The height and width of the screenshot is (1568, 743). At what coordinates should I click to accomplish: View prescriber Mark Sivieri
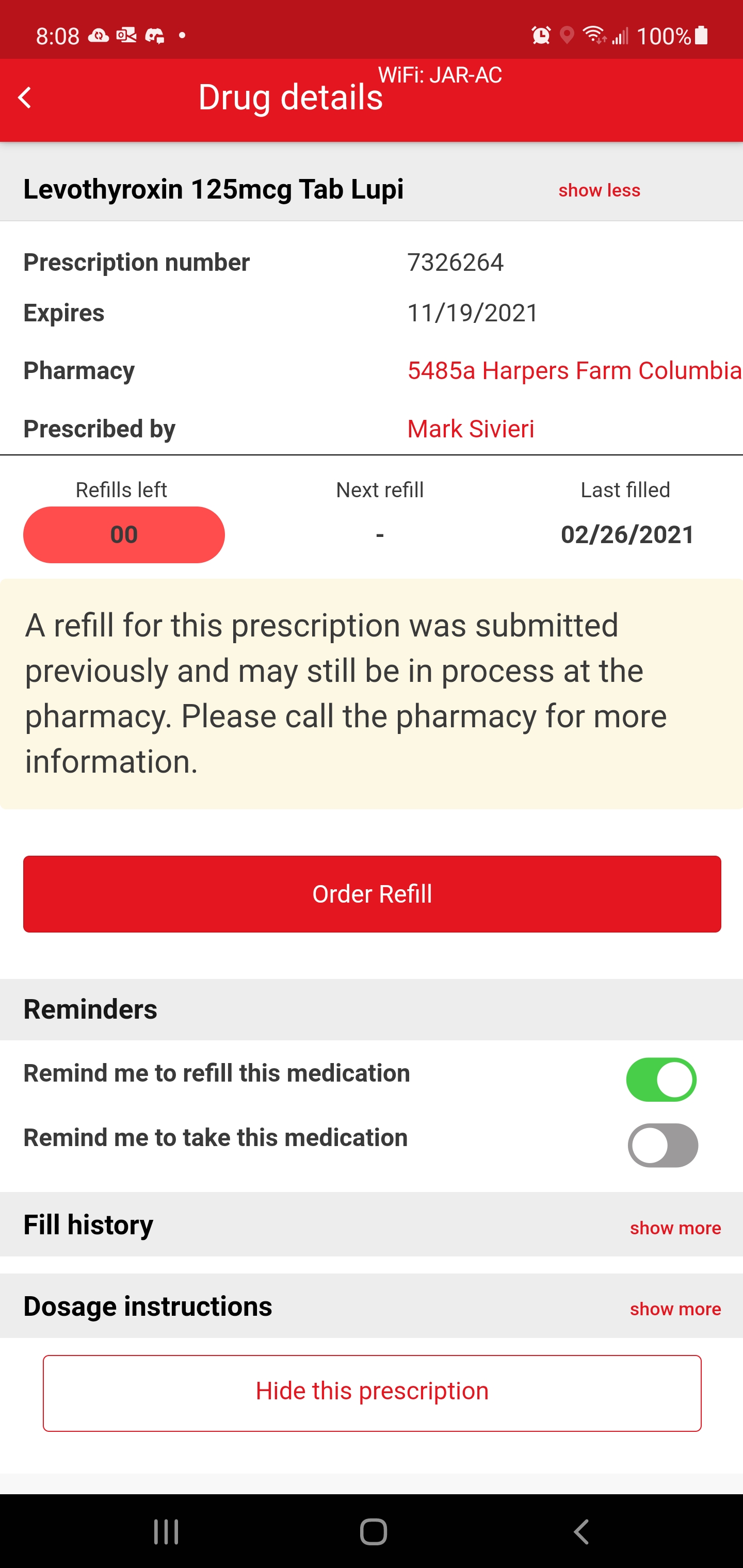click(x=470, y=429)
